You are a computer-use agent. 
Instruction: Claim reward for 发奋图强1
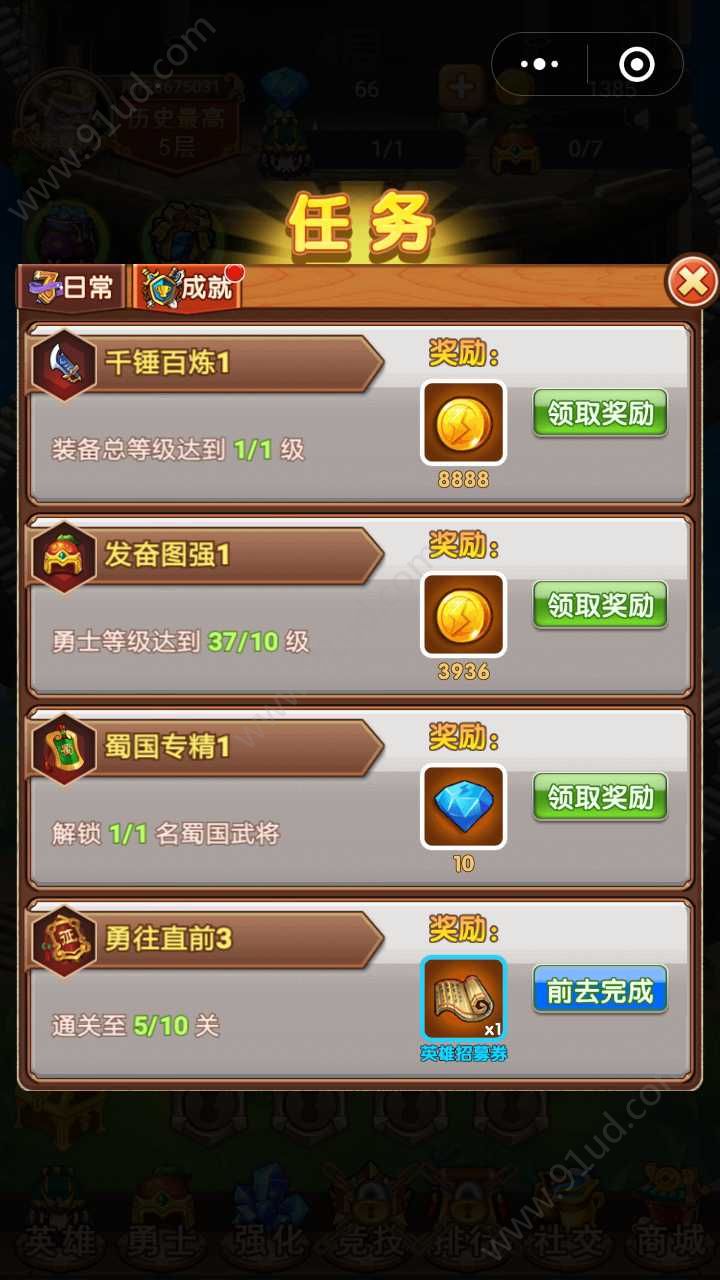coord(600,605)
